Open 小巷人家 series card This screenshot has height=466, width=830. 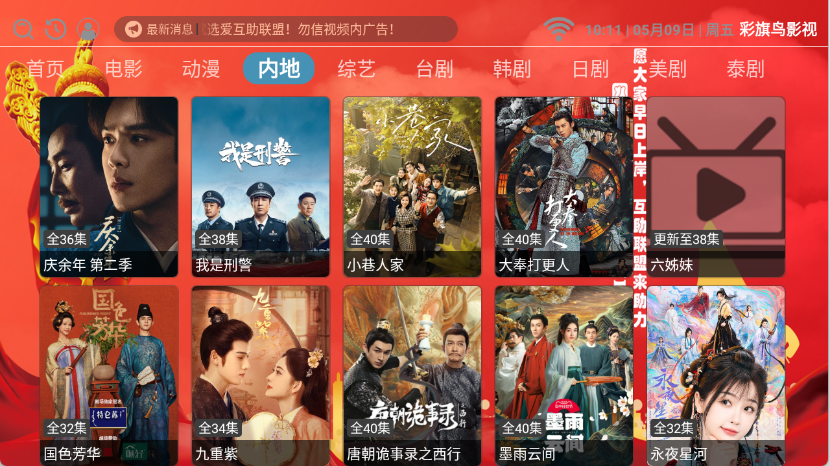(412, 186)
